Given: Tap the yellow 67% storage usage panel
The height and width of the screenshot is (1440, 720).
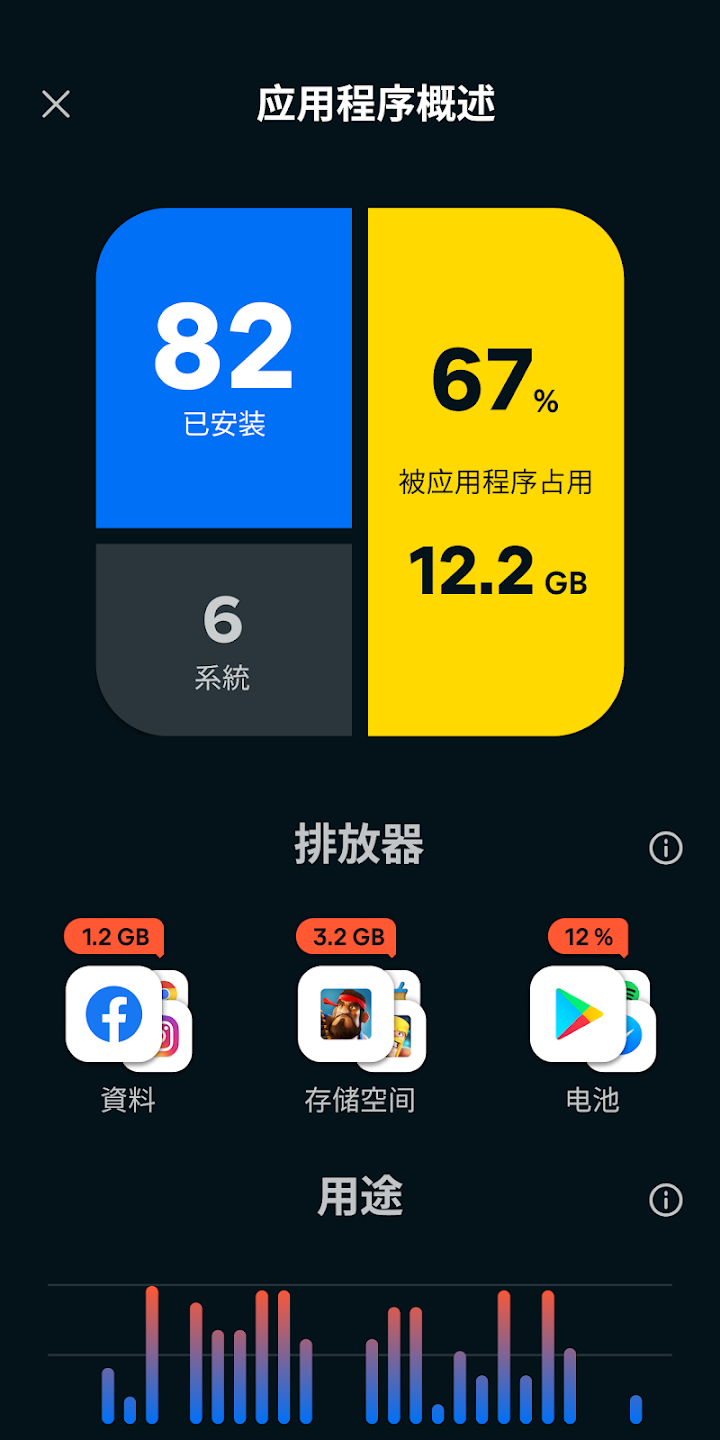Looking at the screenshot, I should tap(497, 470).
